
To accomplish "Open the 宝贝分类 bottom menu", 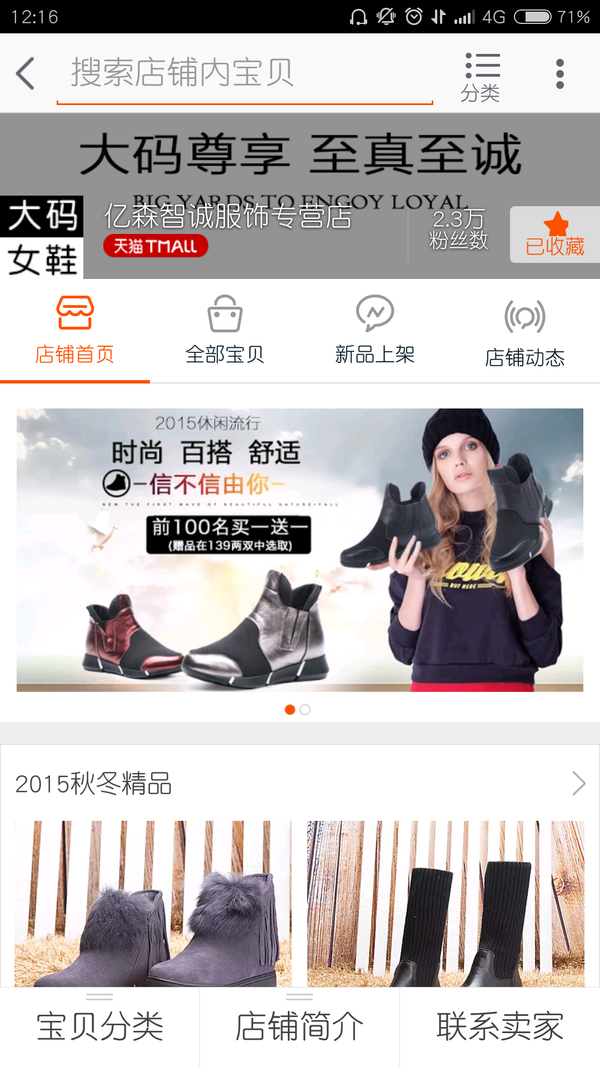I will click(x=100, y=1027).
